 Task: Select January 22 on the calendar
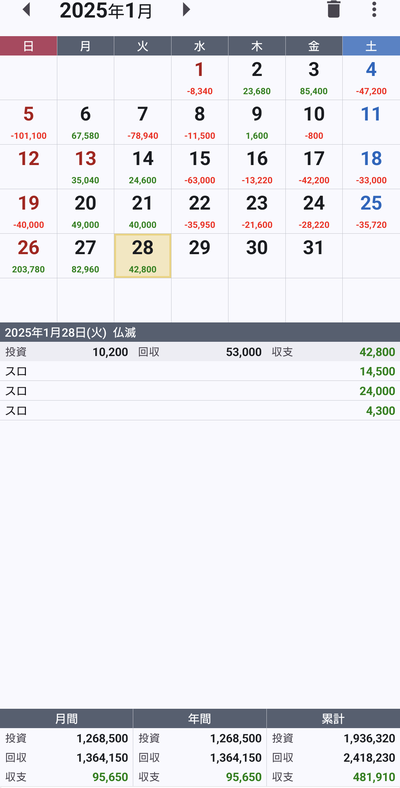(x=199, y=212)
